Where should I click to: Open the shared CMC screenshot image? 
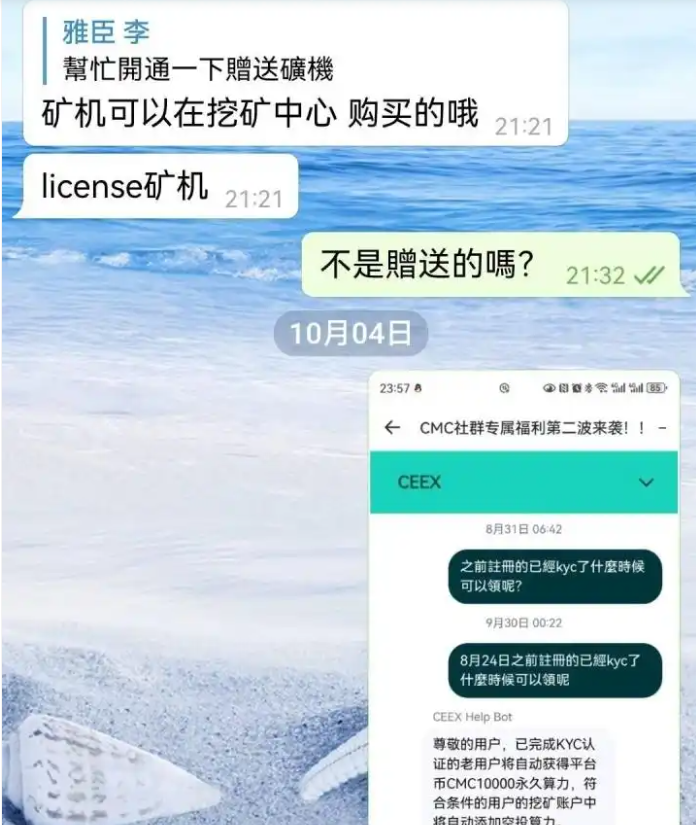coord(523,600)
